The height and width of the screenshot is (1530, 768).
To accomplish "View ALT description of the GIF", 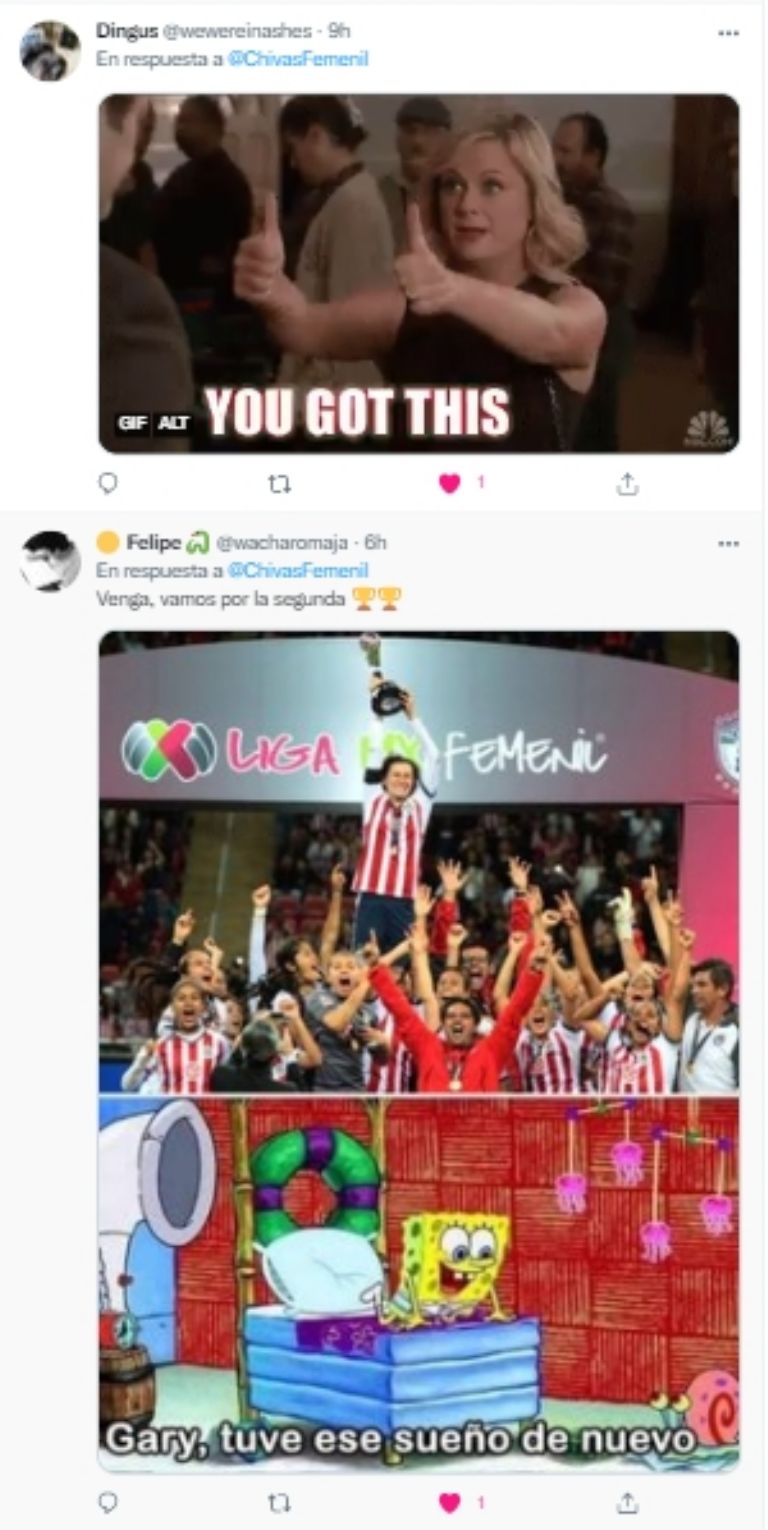I will 173,423.
